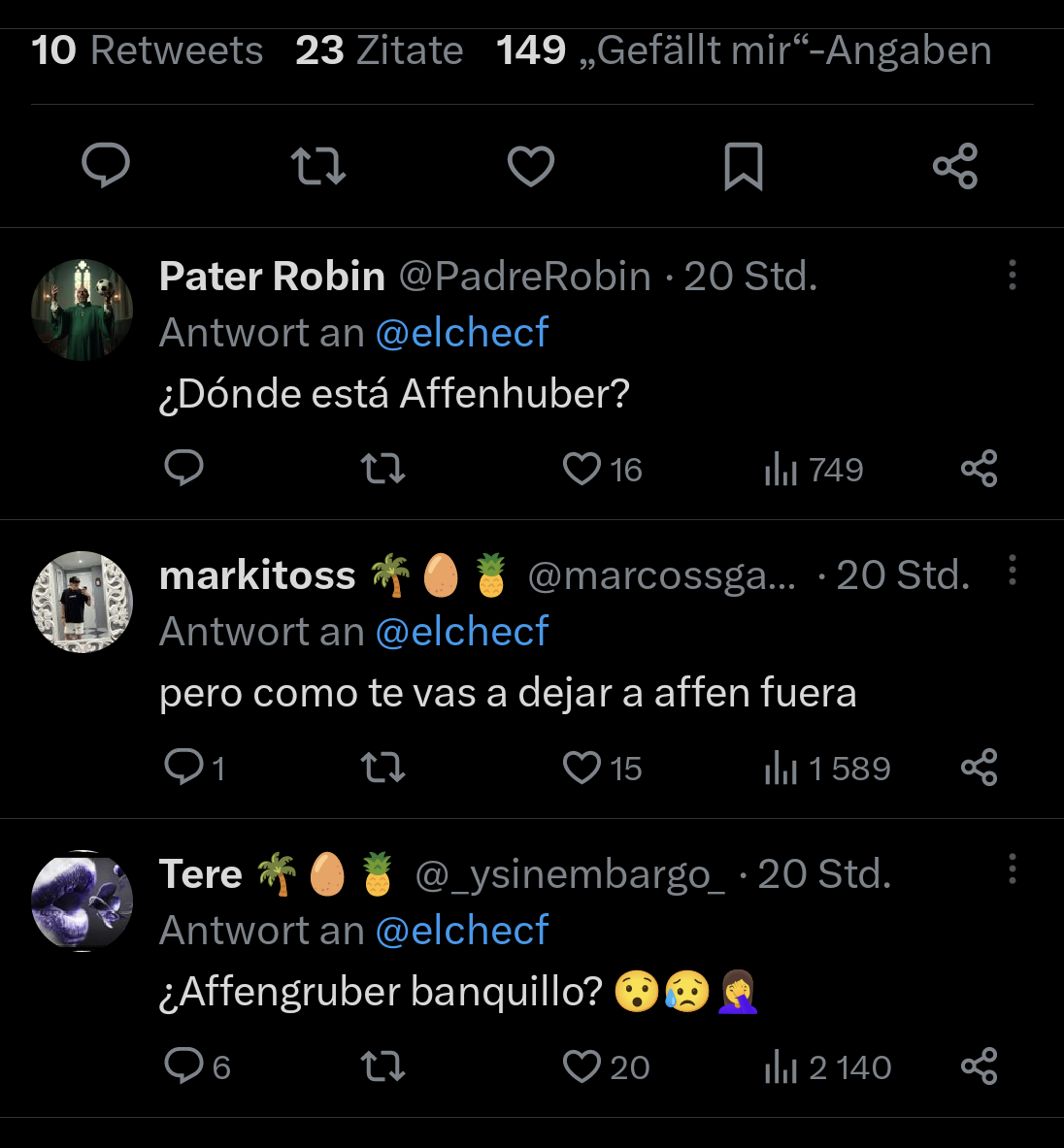This screenshot has height=1148, width=1064.
Task: Open Tere's profile picture
Action: 83,901
